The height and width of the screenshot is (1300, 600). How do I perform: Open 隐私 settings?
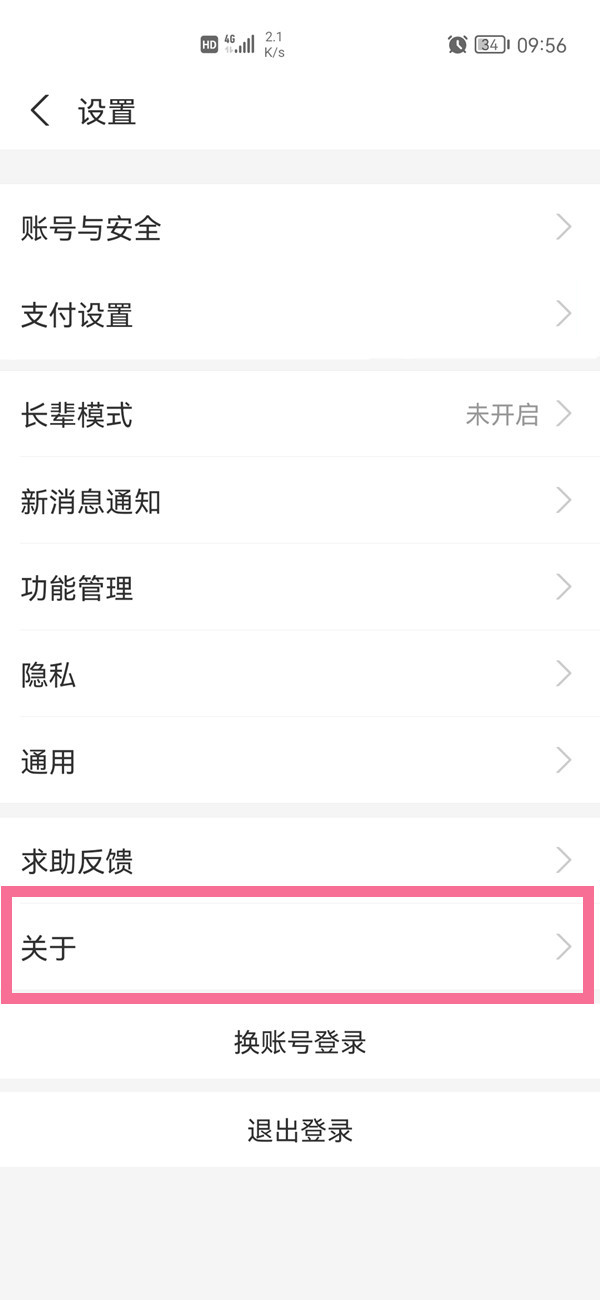tap(300, 676)
